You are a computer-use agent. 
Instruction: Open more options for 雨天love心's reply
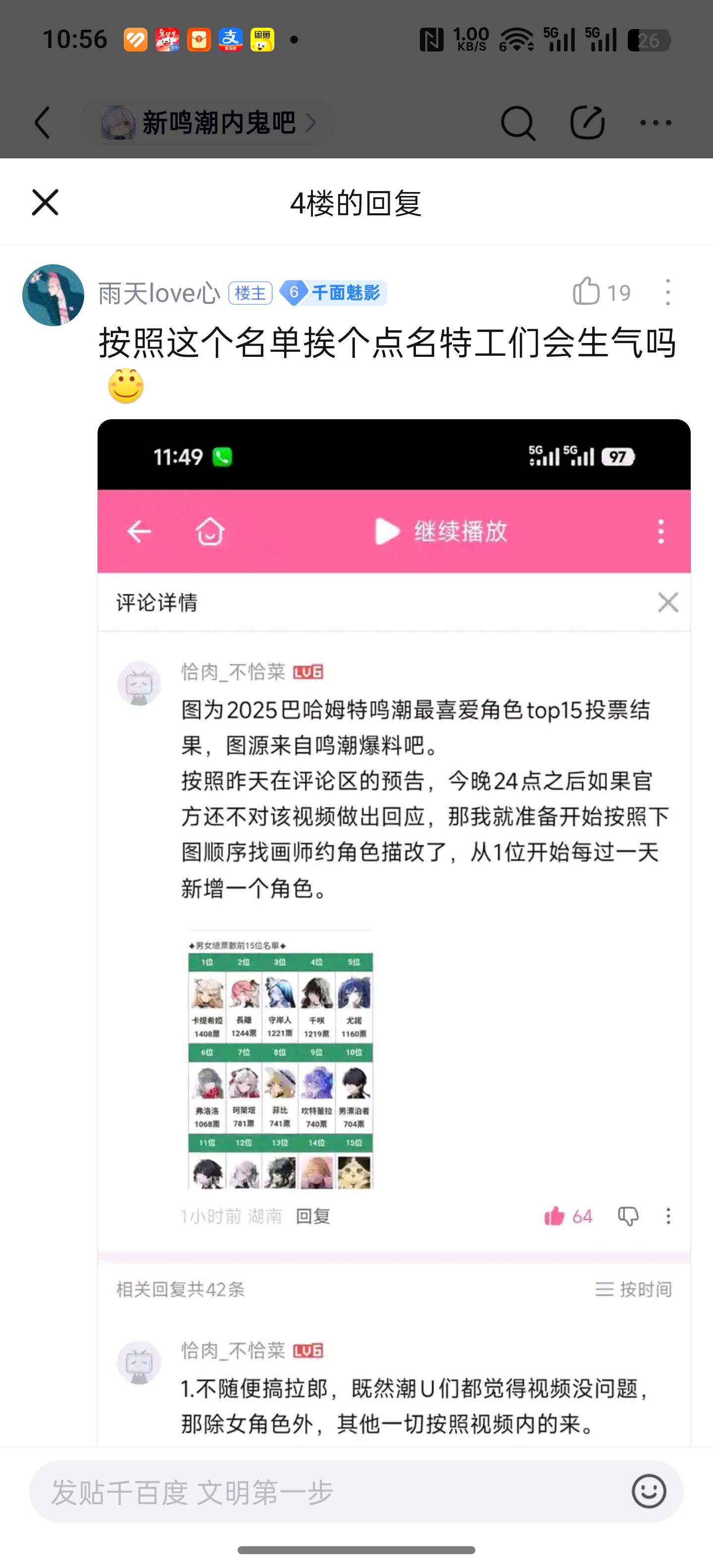pyautogui.click(x=668, y=292)
